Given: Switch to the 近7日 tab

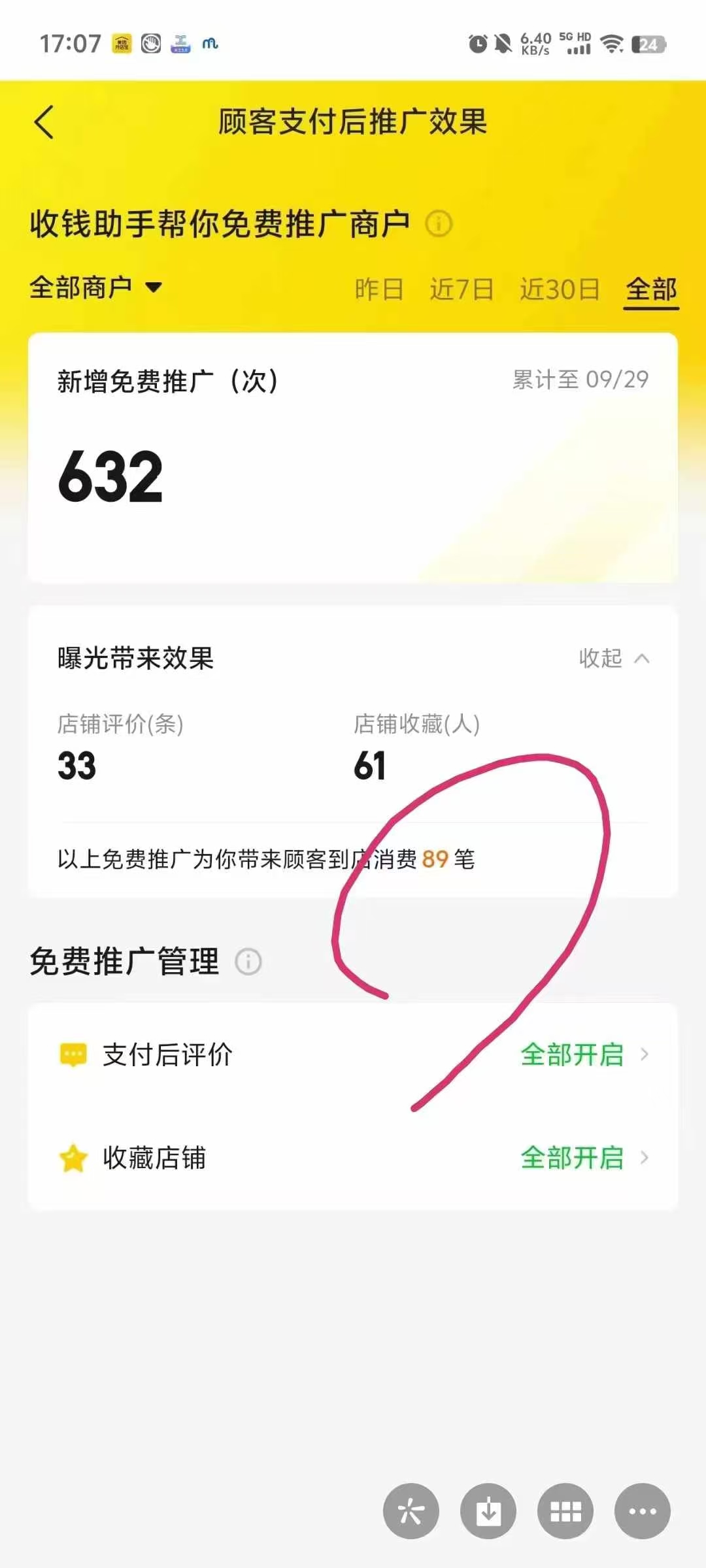Looking at the screenshot, I should point(462,289).
